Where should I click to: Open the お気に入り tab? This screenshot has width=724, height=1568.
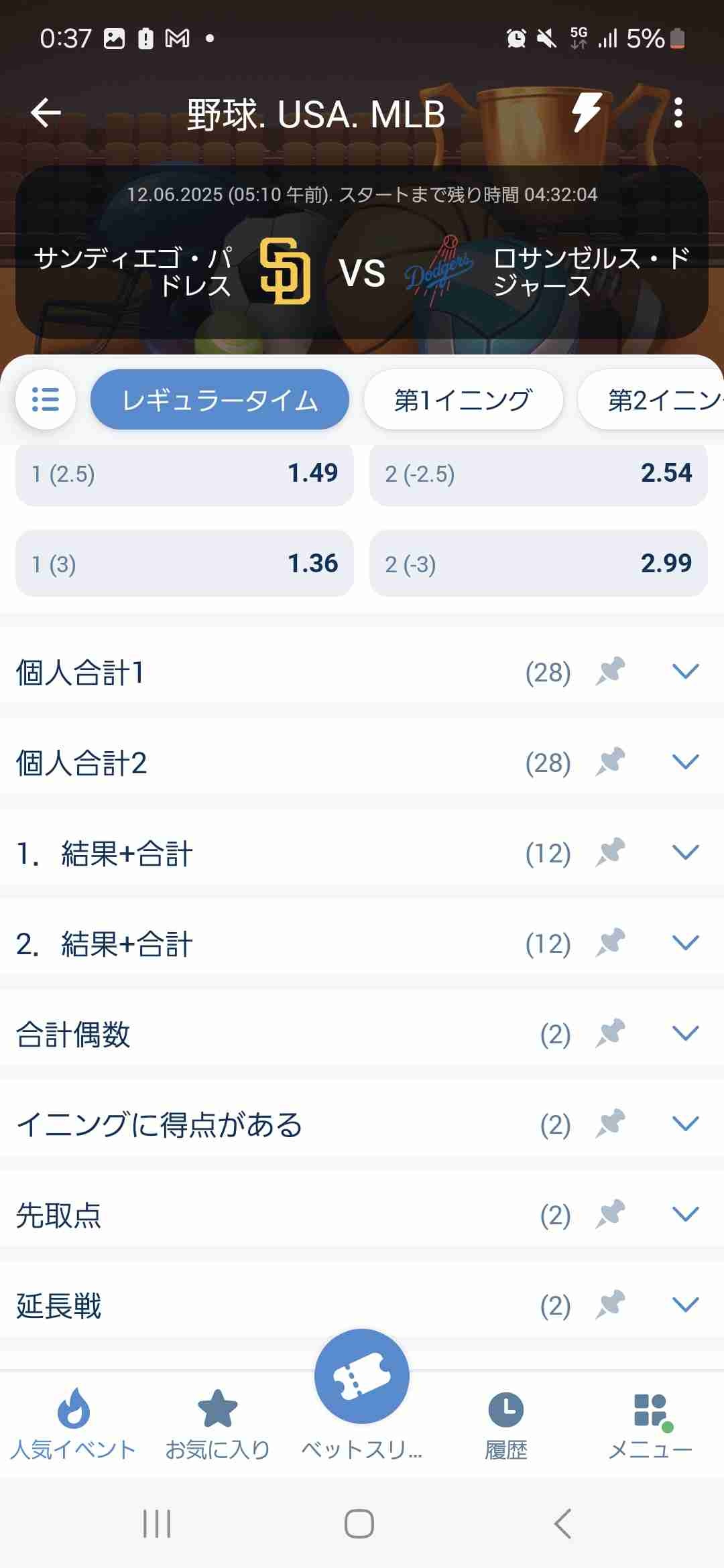(x=217, y=1423)
